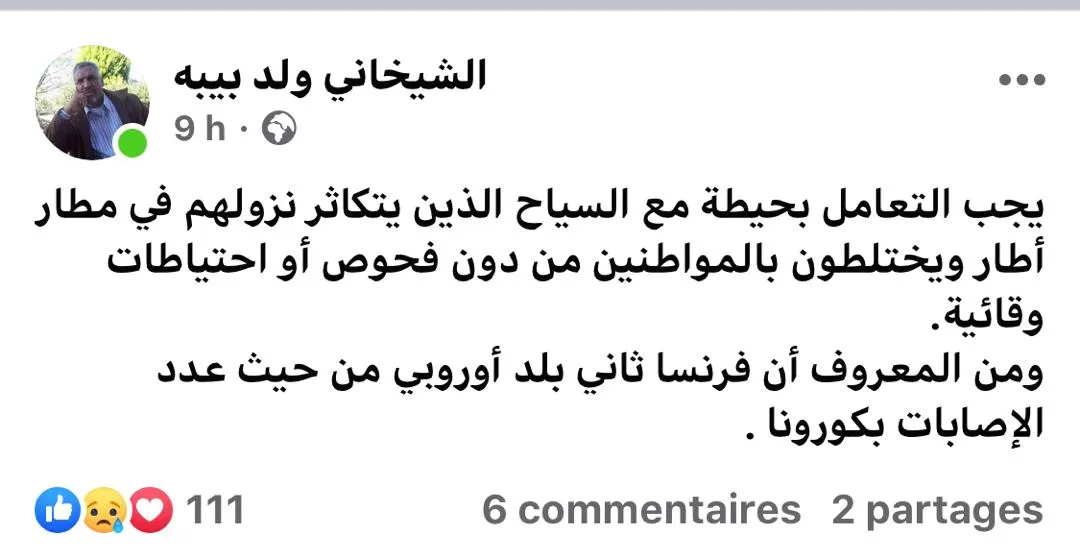
Task: Open the author name الشيخاني ولد بيبه
Action: tap(331, 76)
